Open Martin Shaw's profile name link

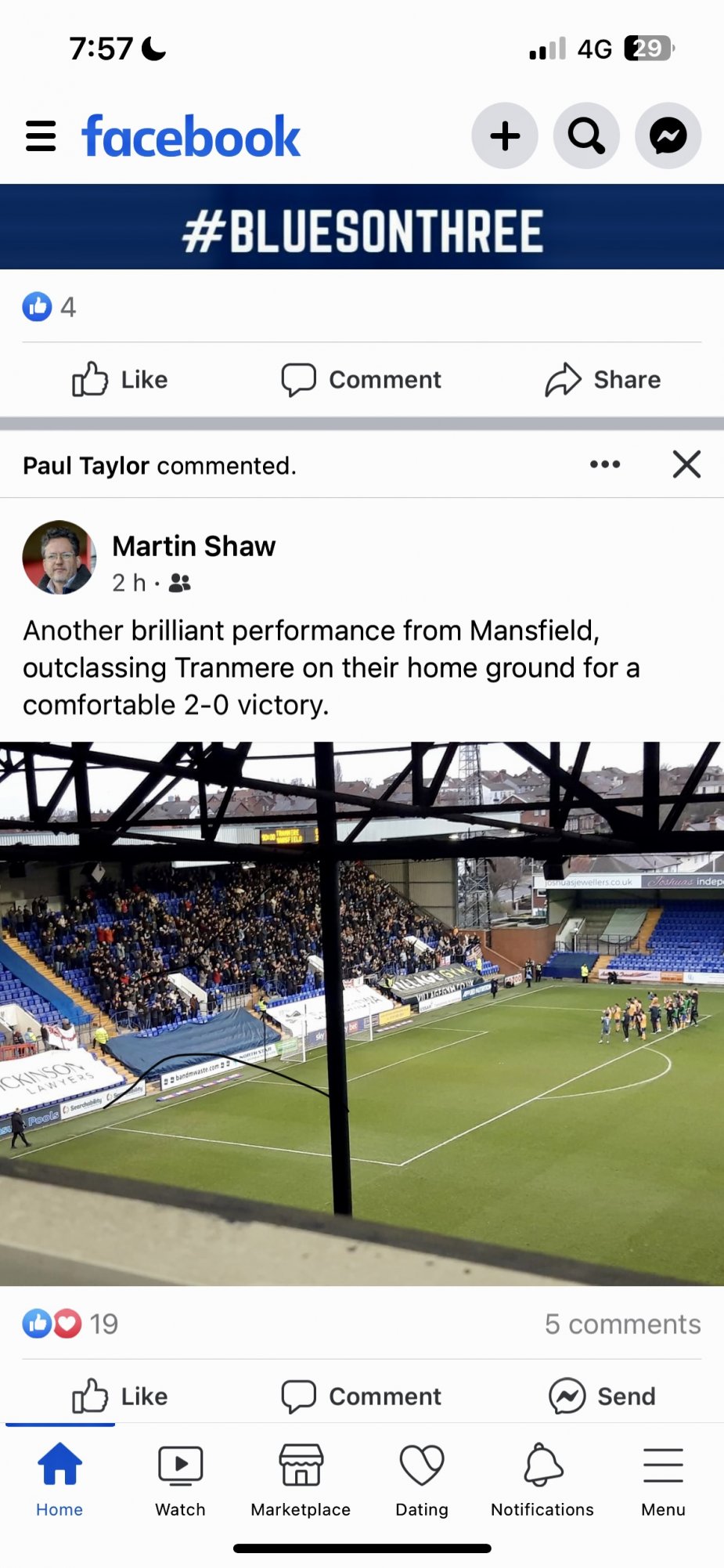[193, 546]
